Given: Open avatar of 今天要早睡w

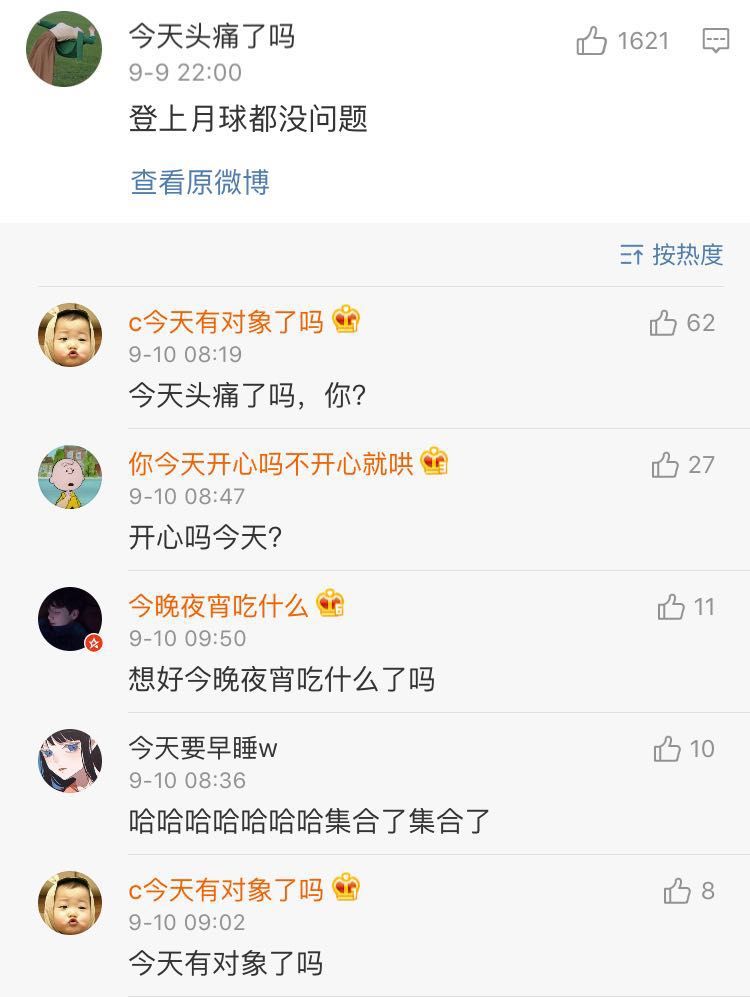Looking at the screenshot, I should pos(70,761).
